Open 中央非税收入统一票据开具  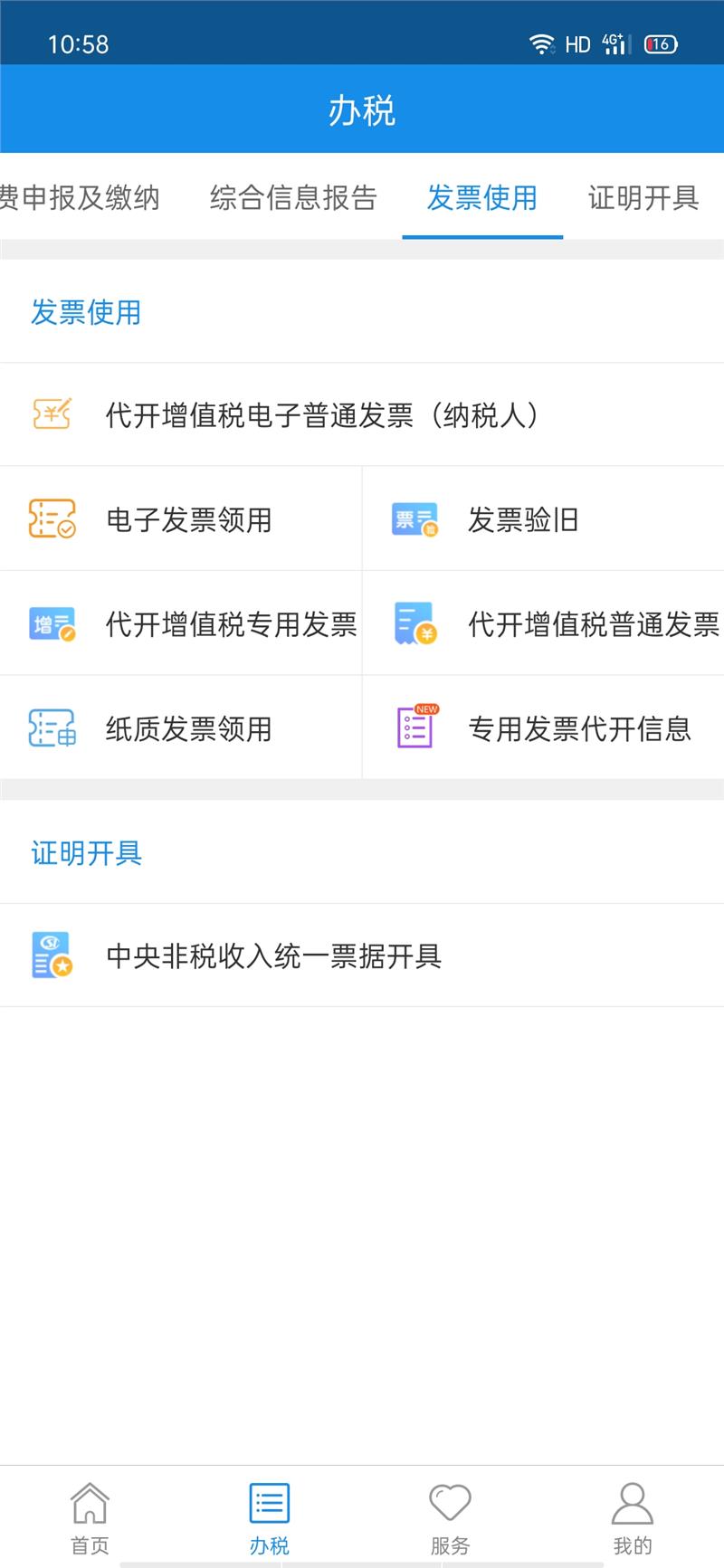pos(273,955)
